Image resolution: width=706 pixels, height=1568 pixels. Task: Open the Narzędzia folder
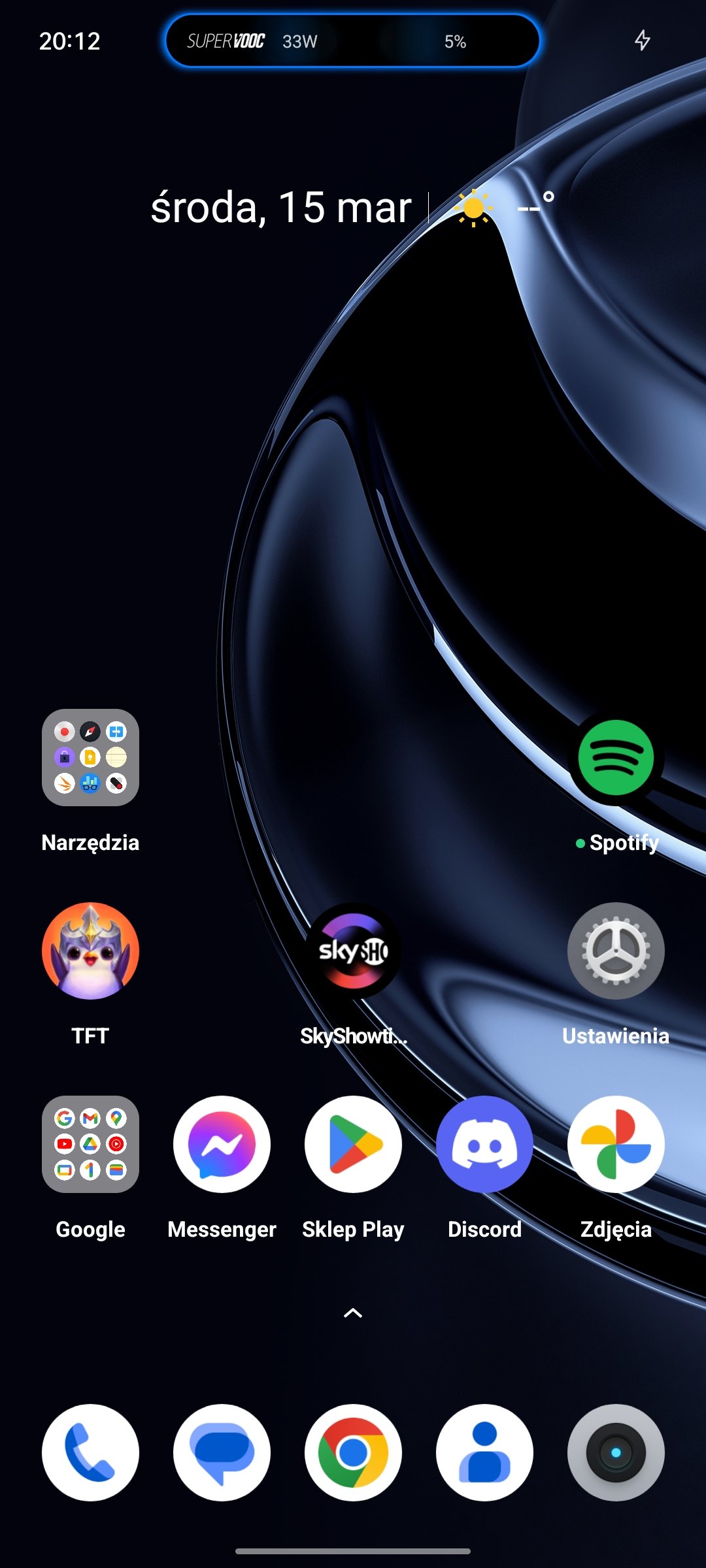coord(90,757)
